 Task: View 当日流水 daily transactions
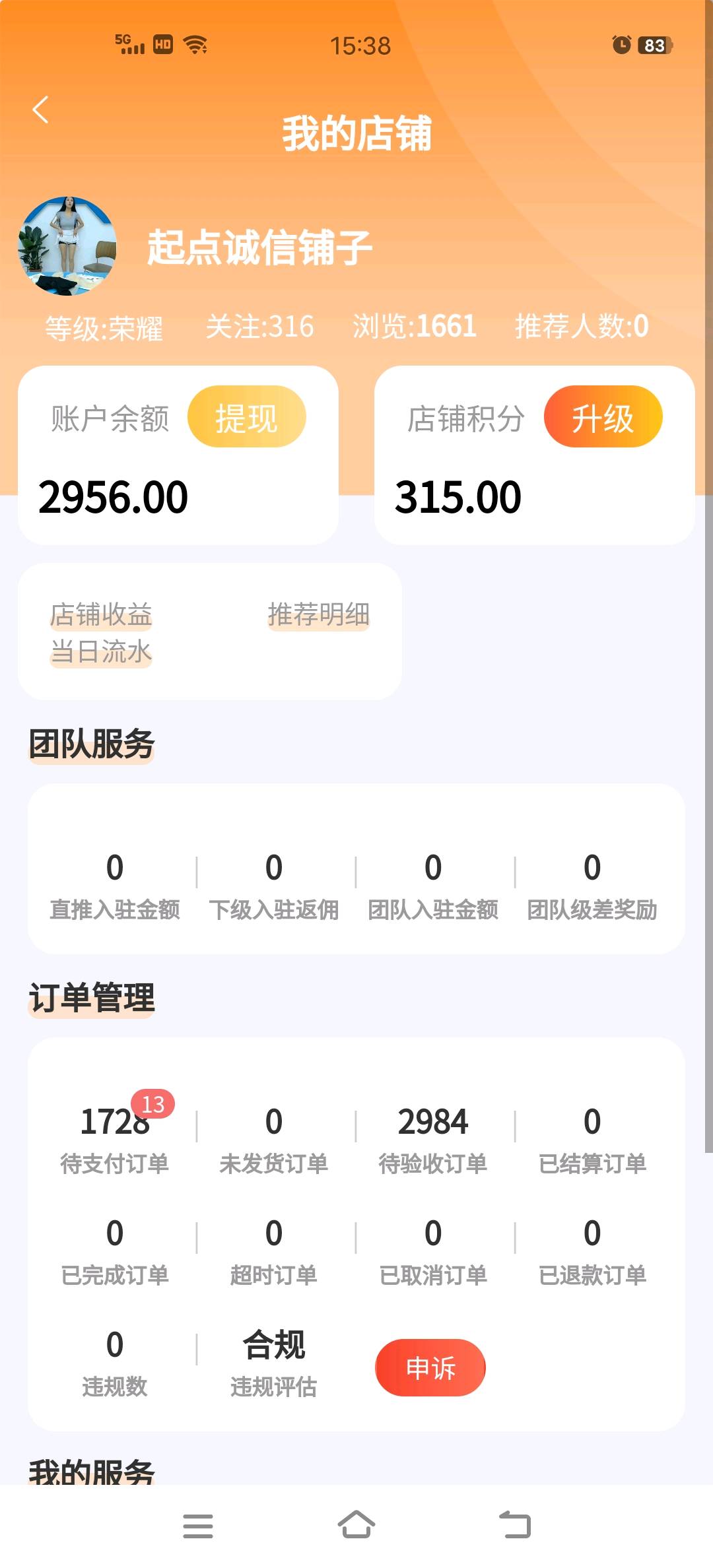101,652
